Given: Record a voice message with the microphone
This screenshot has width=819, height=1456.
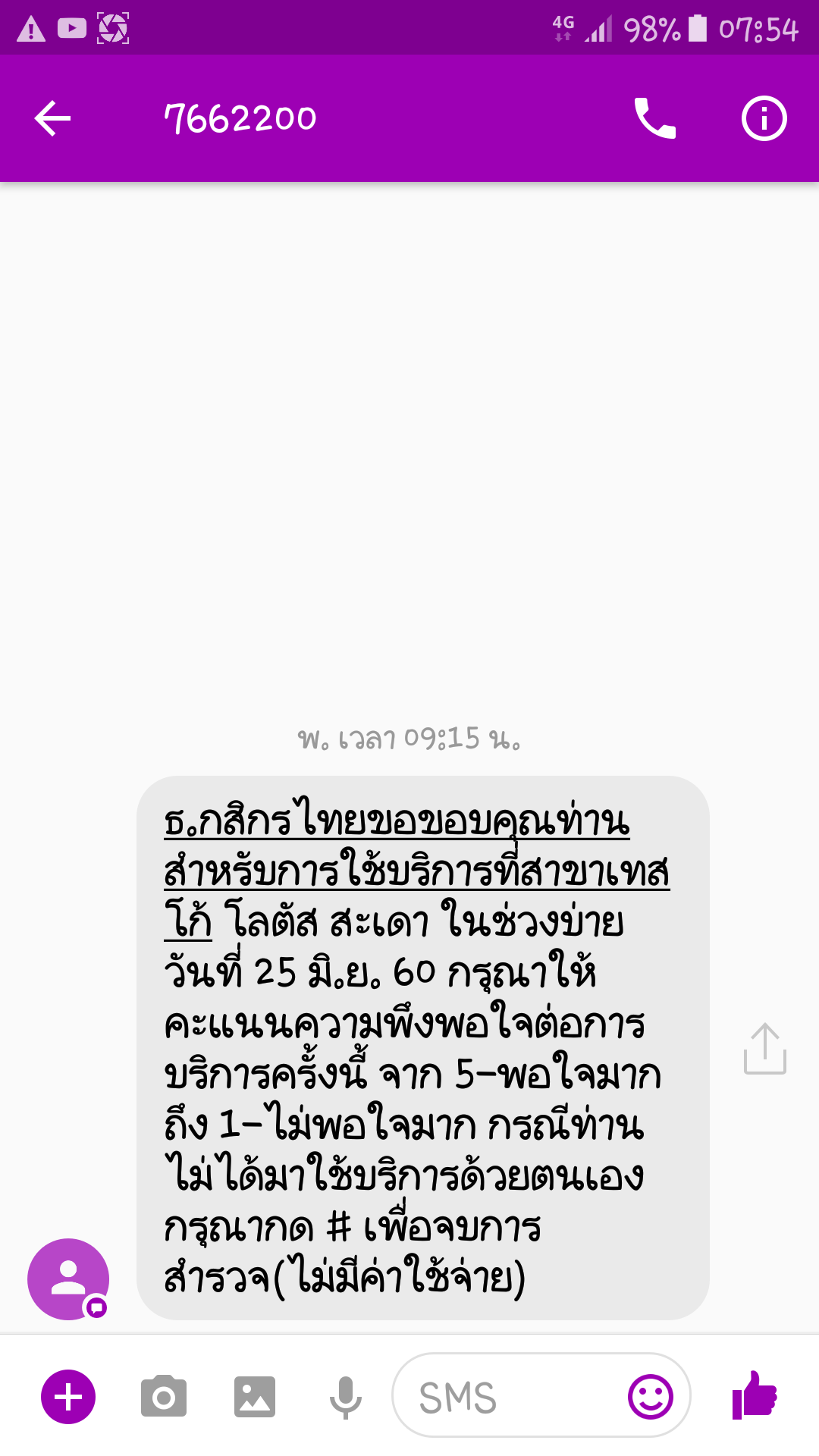Looking at the screenshot, I should (345, 1397).
